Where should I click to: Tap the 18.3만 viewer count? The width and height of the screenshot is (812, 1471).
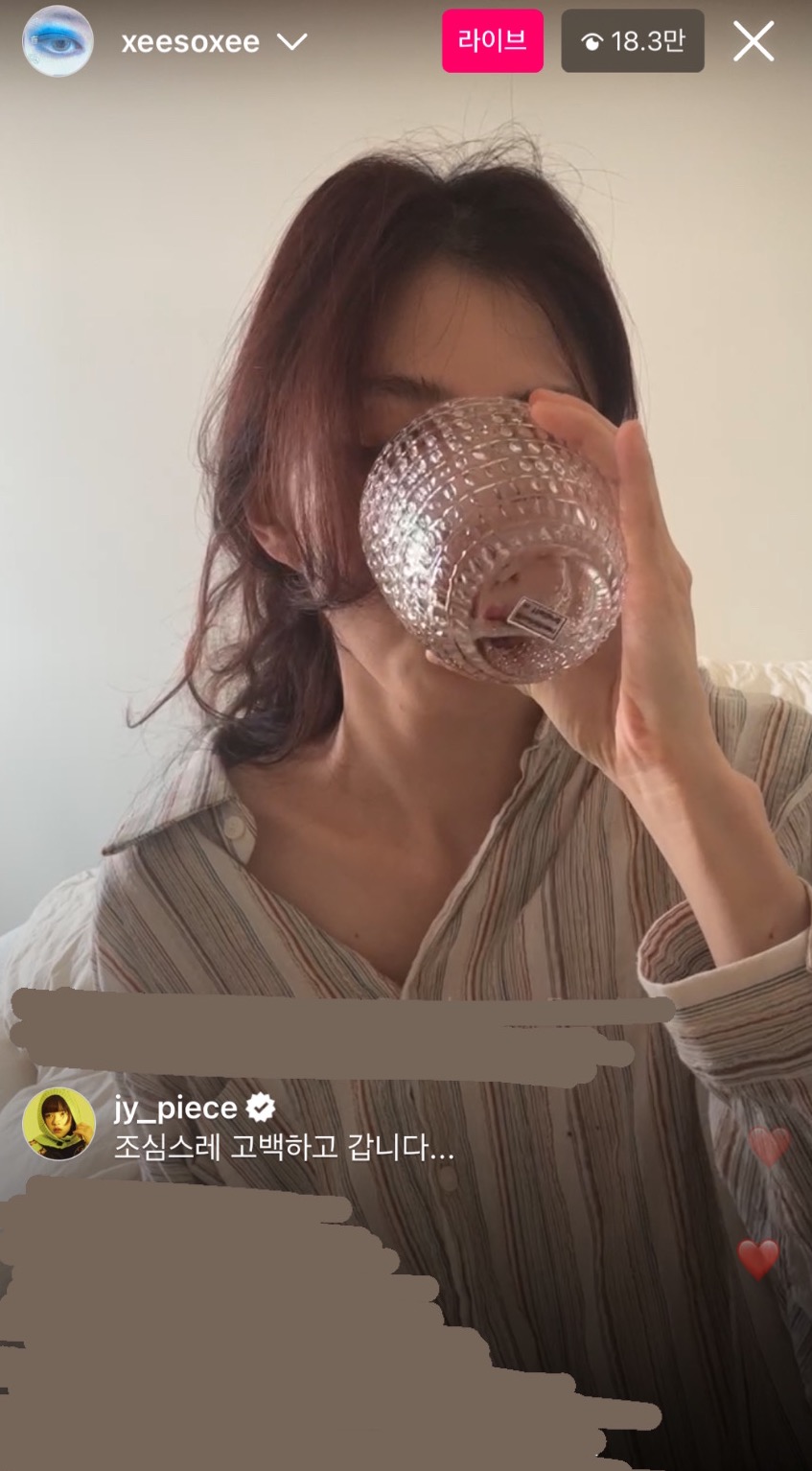click(633, 41)
